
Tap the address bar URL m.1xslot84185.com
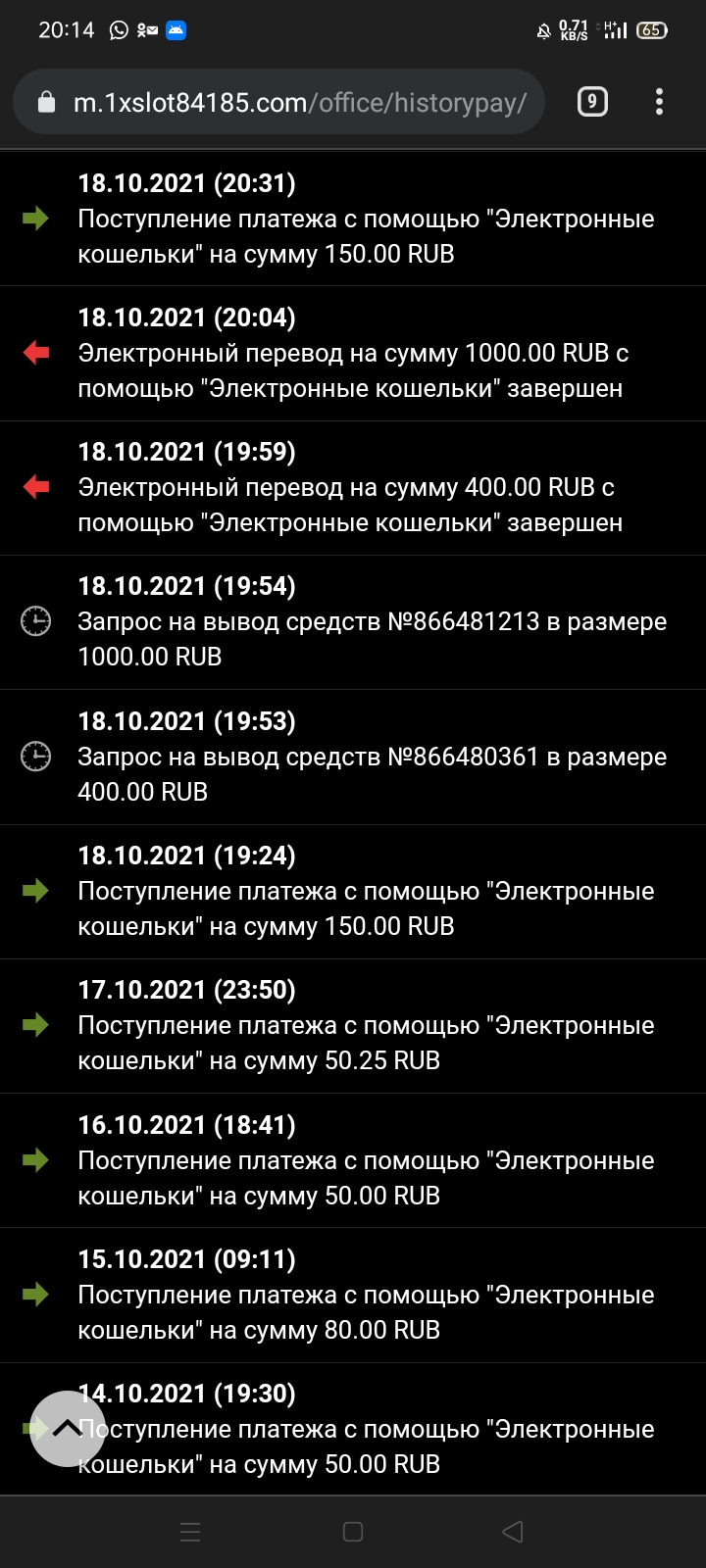coord(294,101)
